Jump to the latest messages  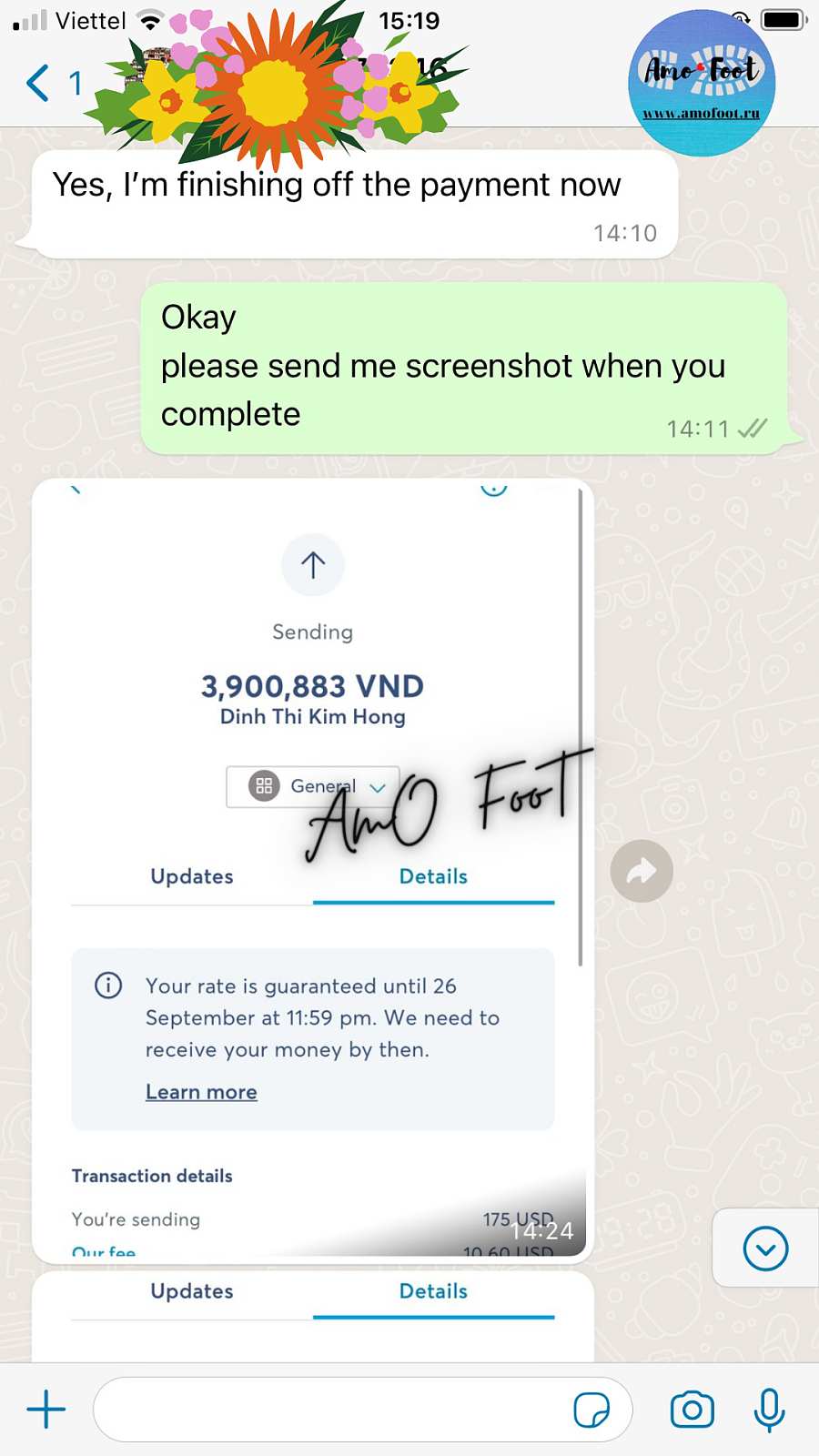tap(765, 1249)
